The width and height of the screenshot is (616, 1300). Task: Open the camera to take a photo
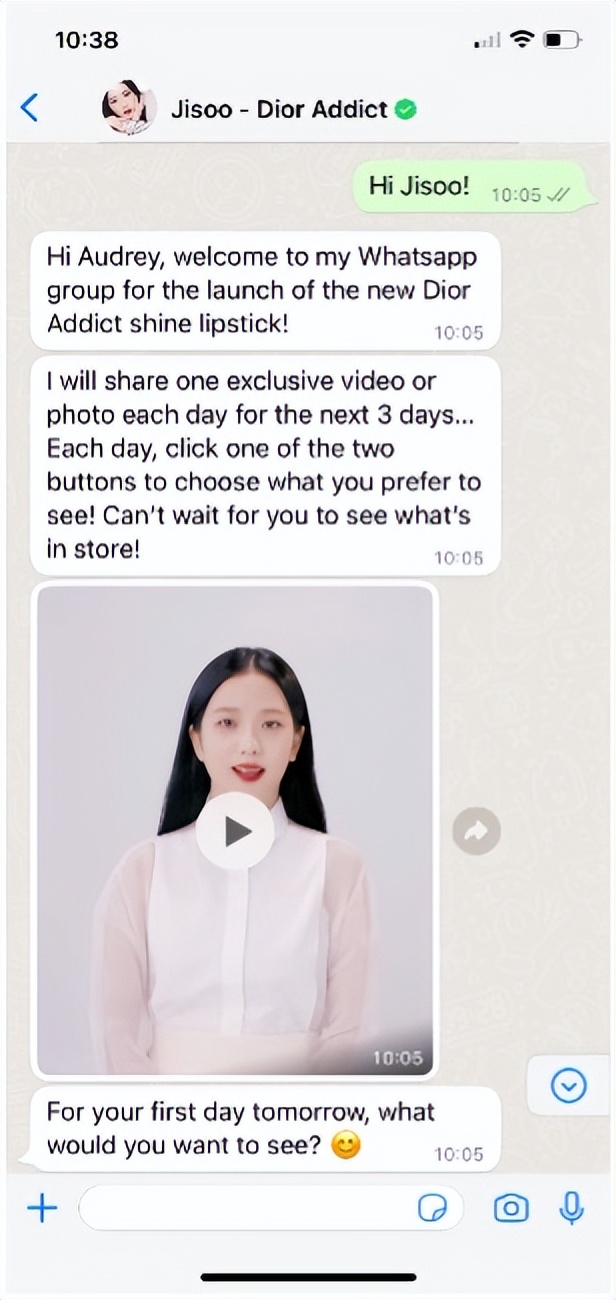click(x=511, y=1209)
